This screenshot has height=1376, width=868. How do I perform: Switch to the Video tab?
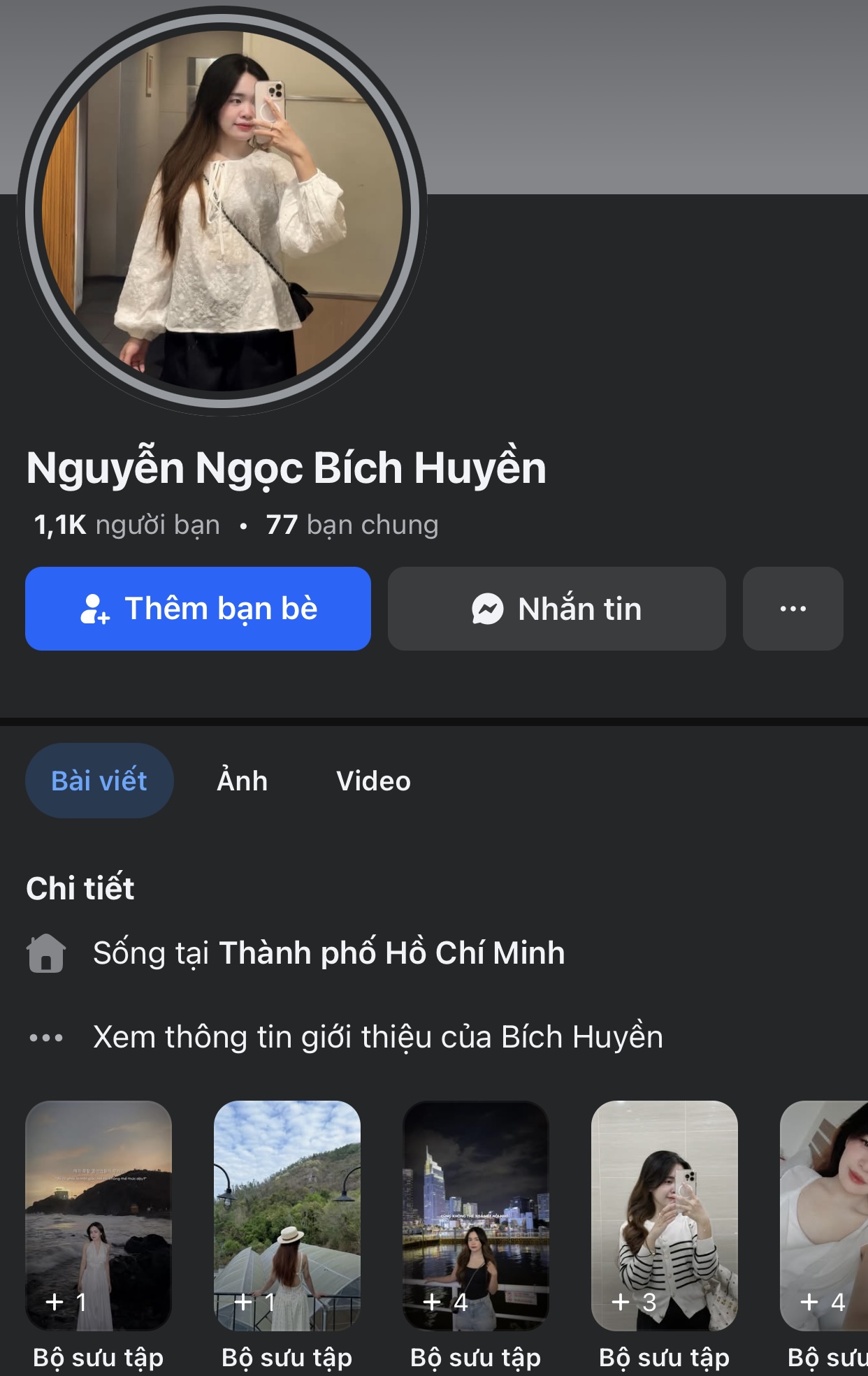click(373, 781)
